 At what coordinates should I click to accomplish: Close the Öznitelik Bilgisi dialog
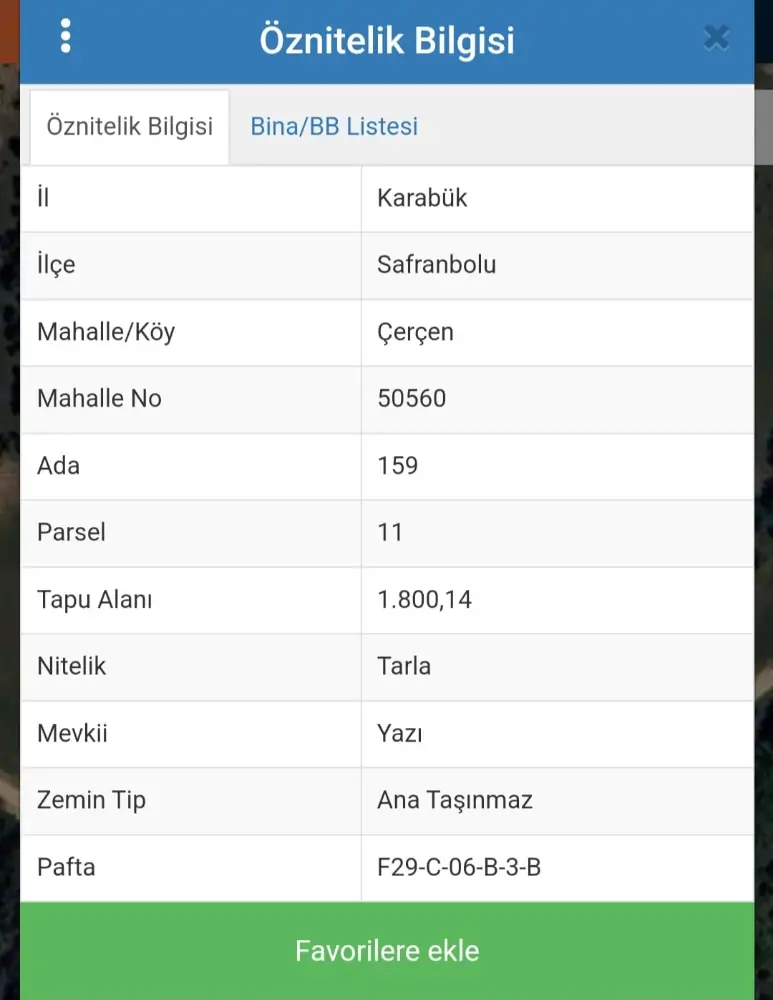point(716,38)
